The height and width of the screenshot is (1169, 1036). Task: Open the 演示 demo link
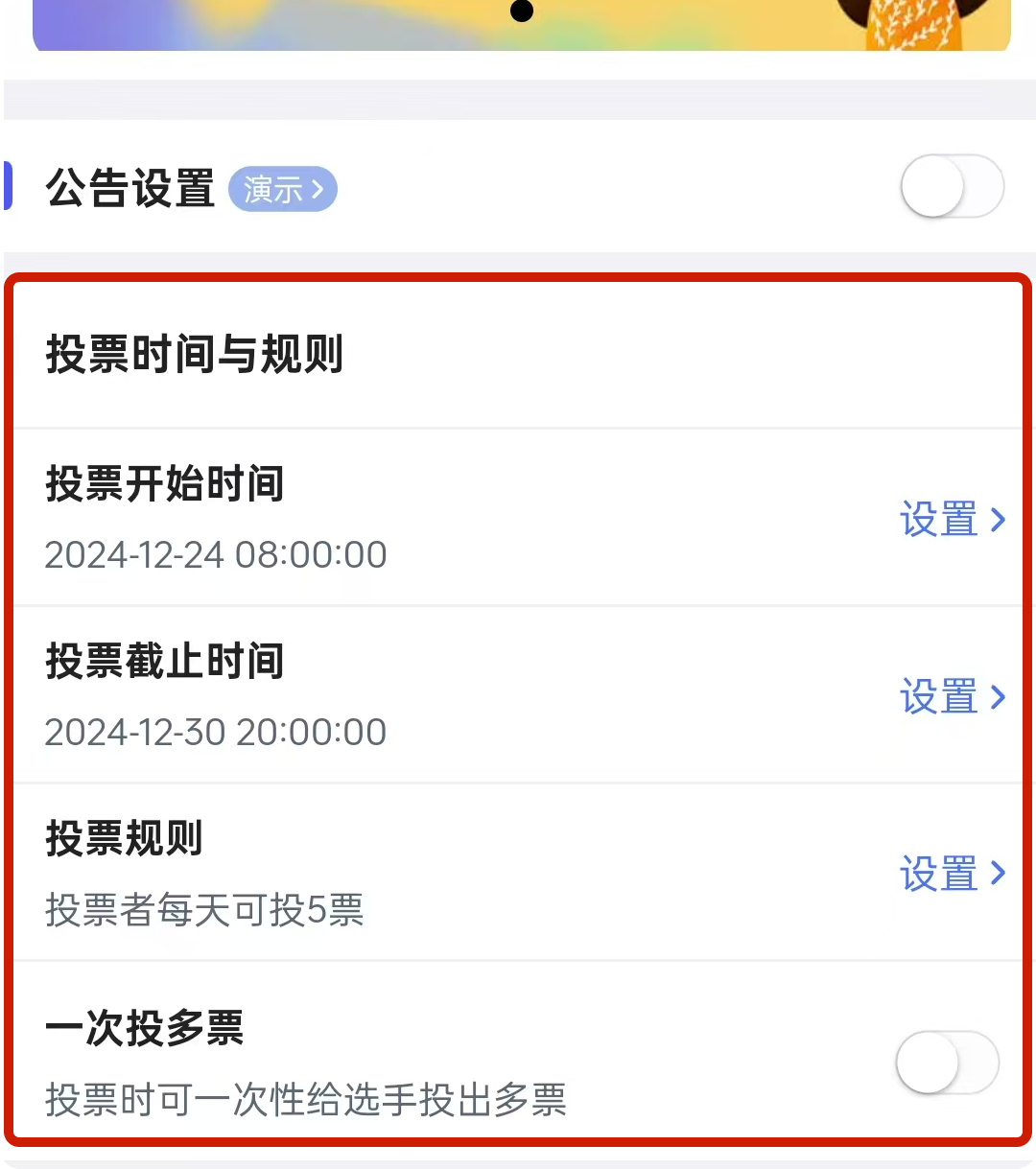click(283, 189)
